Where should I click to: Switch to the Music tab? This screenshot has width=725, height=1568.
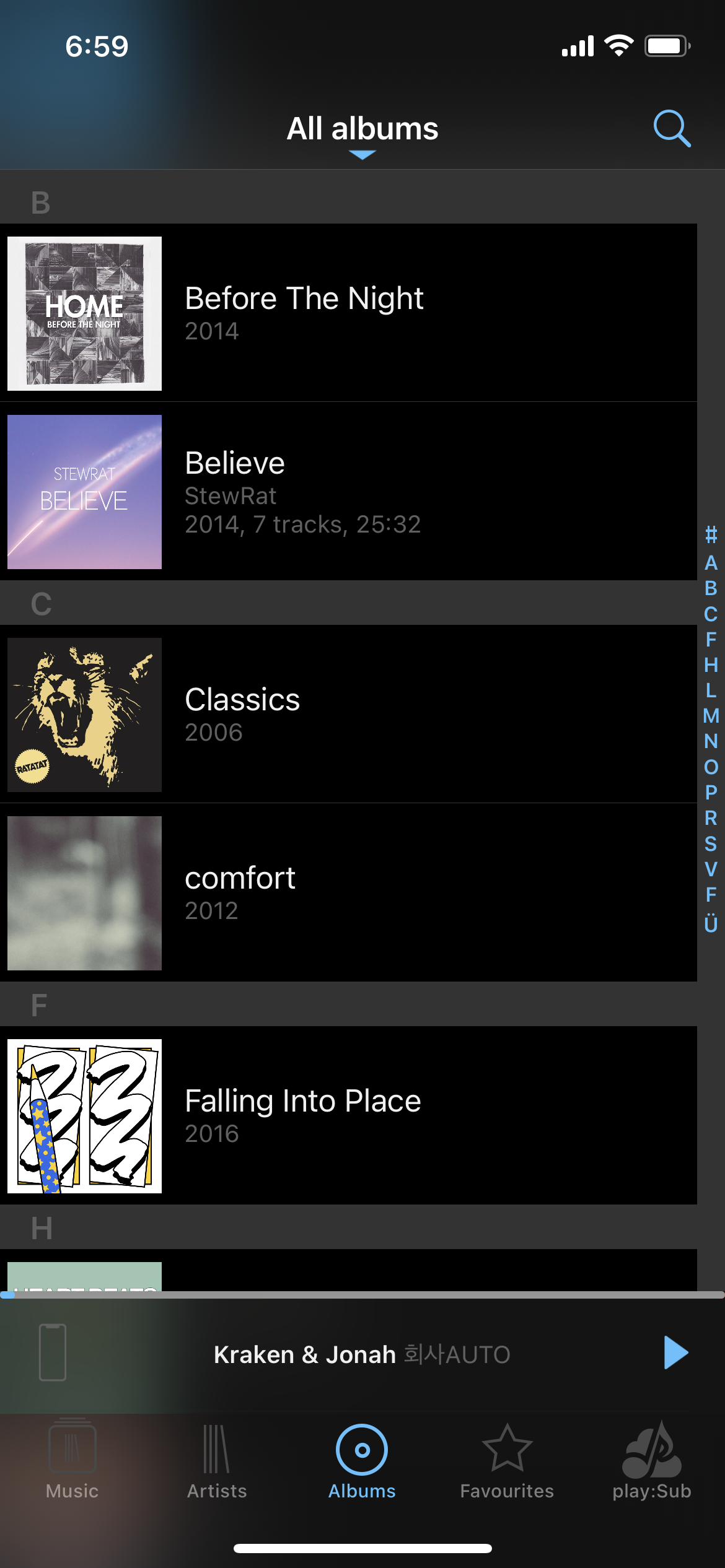tap(72, 1460)
